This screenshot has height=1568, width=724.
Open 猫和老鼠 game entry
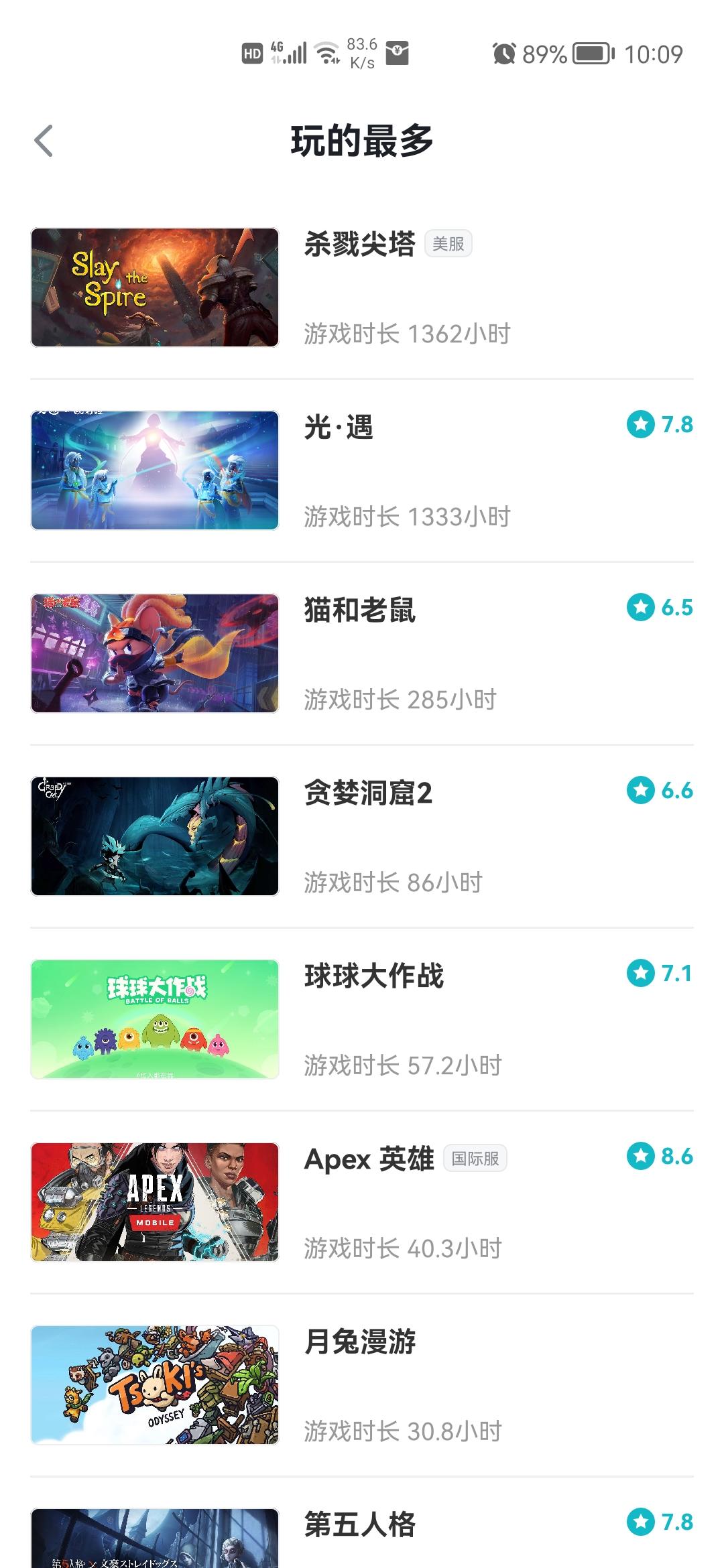click(x=361, y=653)
